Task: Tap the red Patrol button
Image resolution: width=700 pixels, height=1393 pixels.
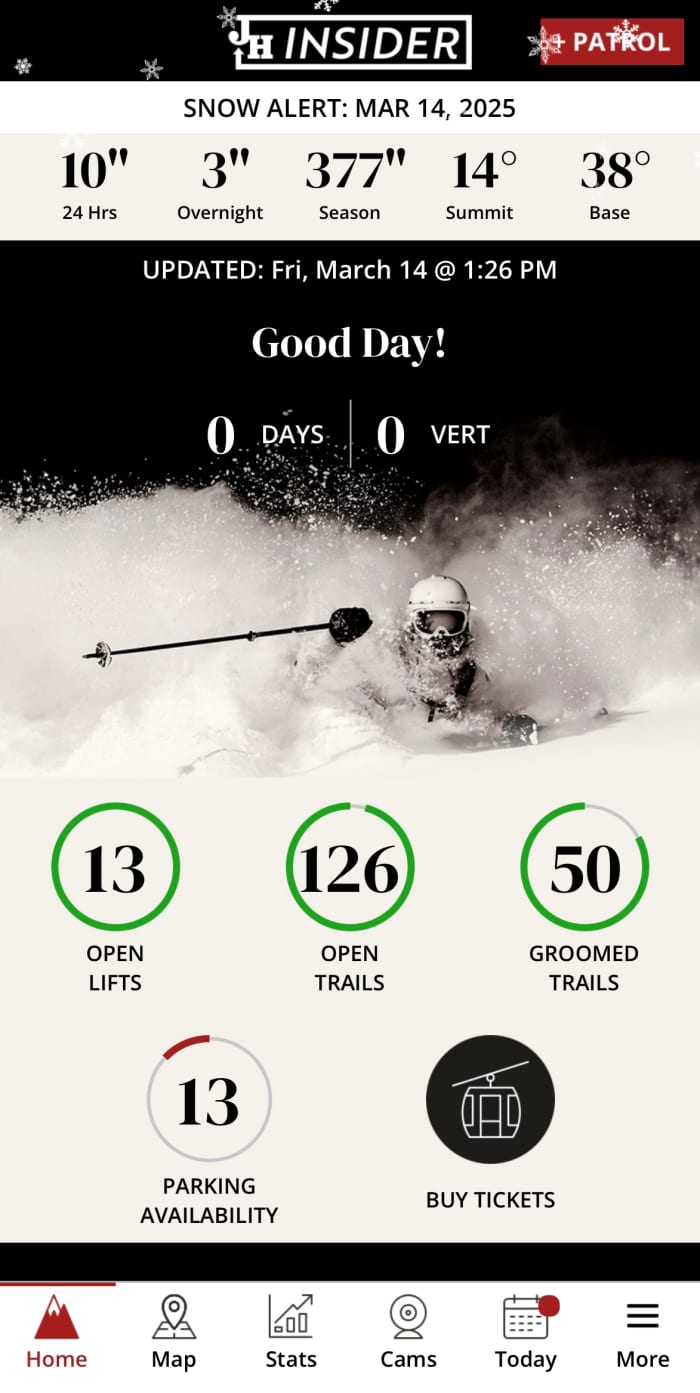Action: (612, 42)
